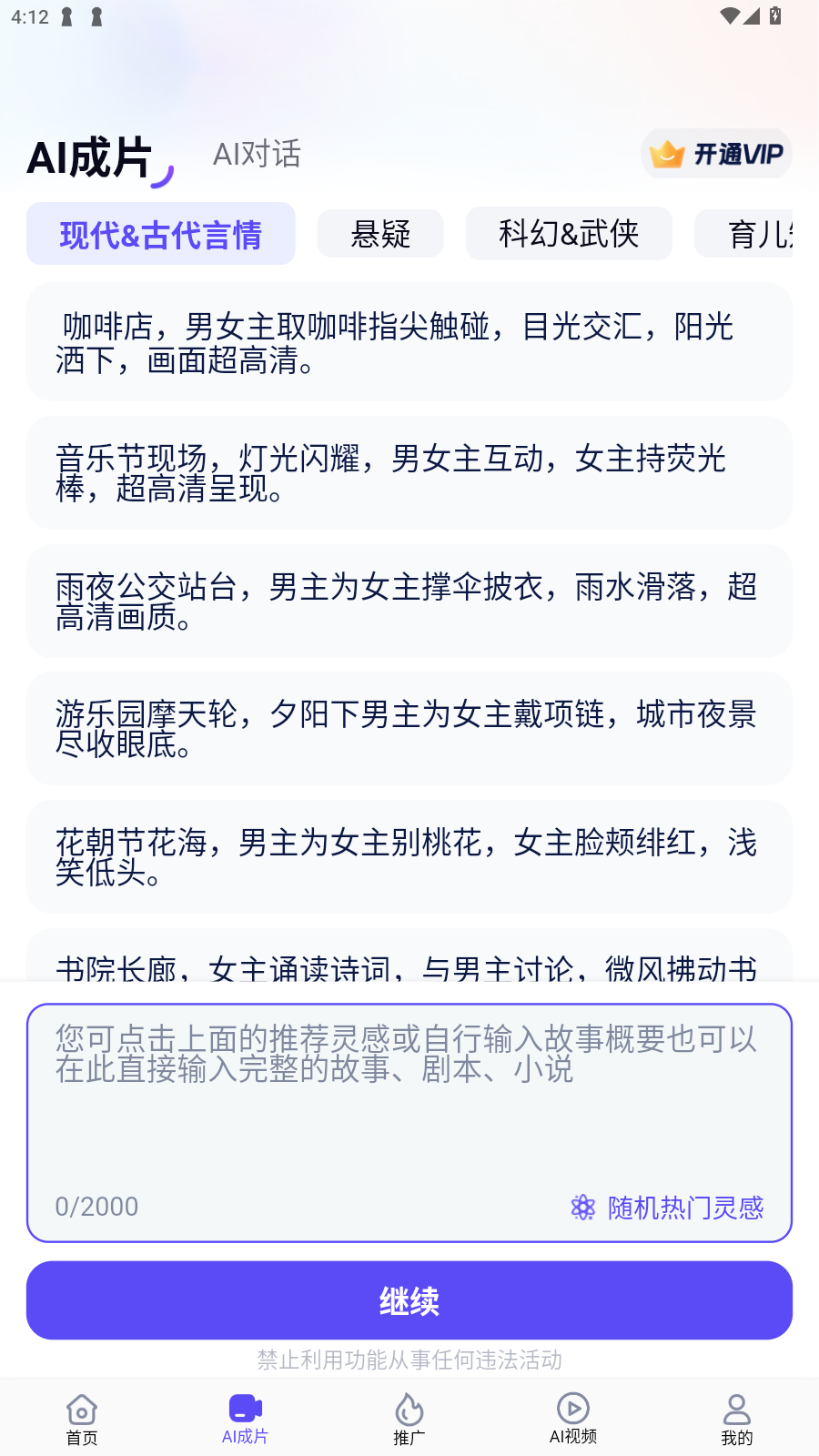Viewport: 819px width, 1456px height.
Task: Choose the 雨夜公交站台 inspiration prompt
Action: tap(409, 601)
